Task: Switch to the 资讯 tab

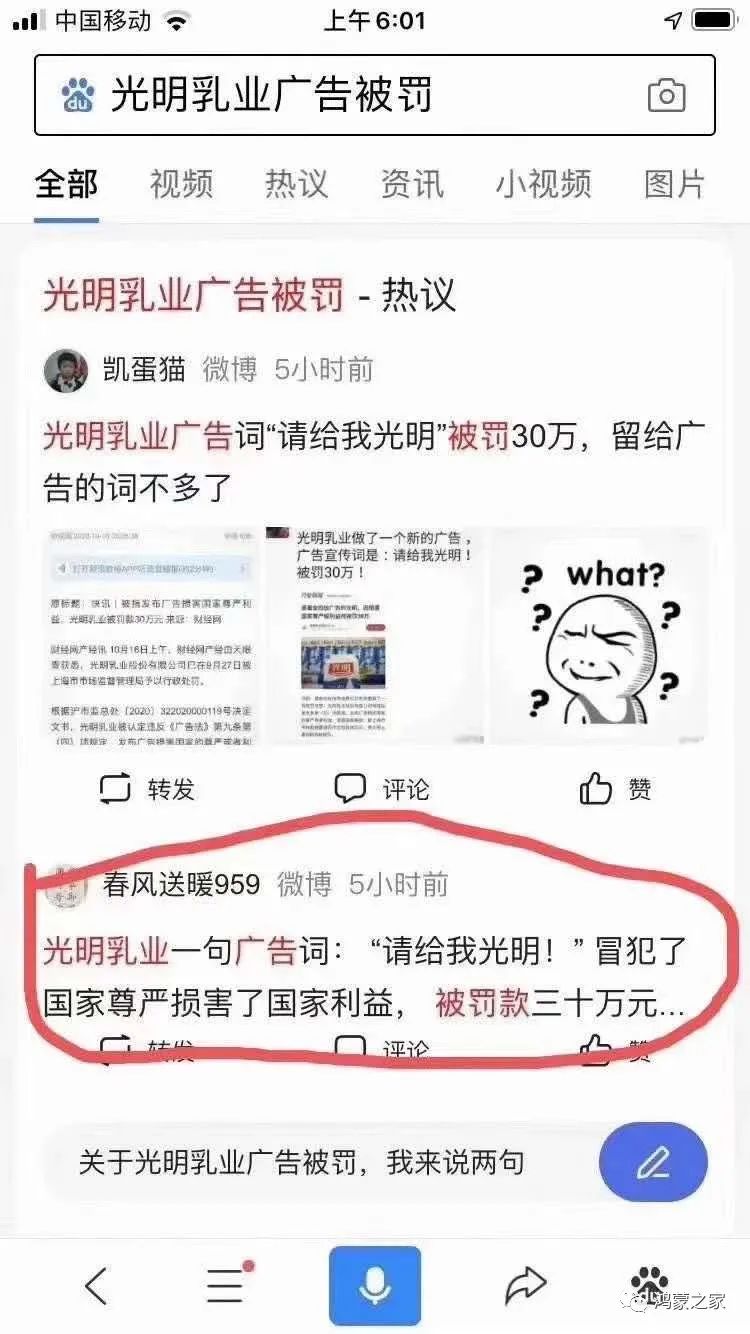Action: tap(411, 184)
